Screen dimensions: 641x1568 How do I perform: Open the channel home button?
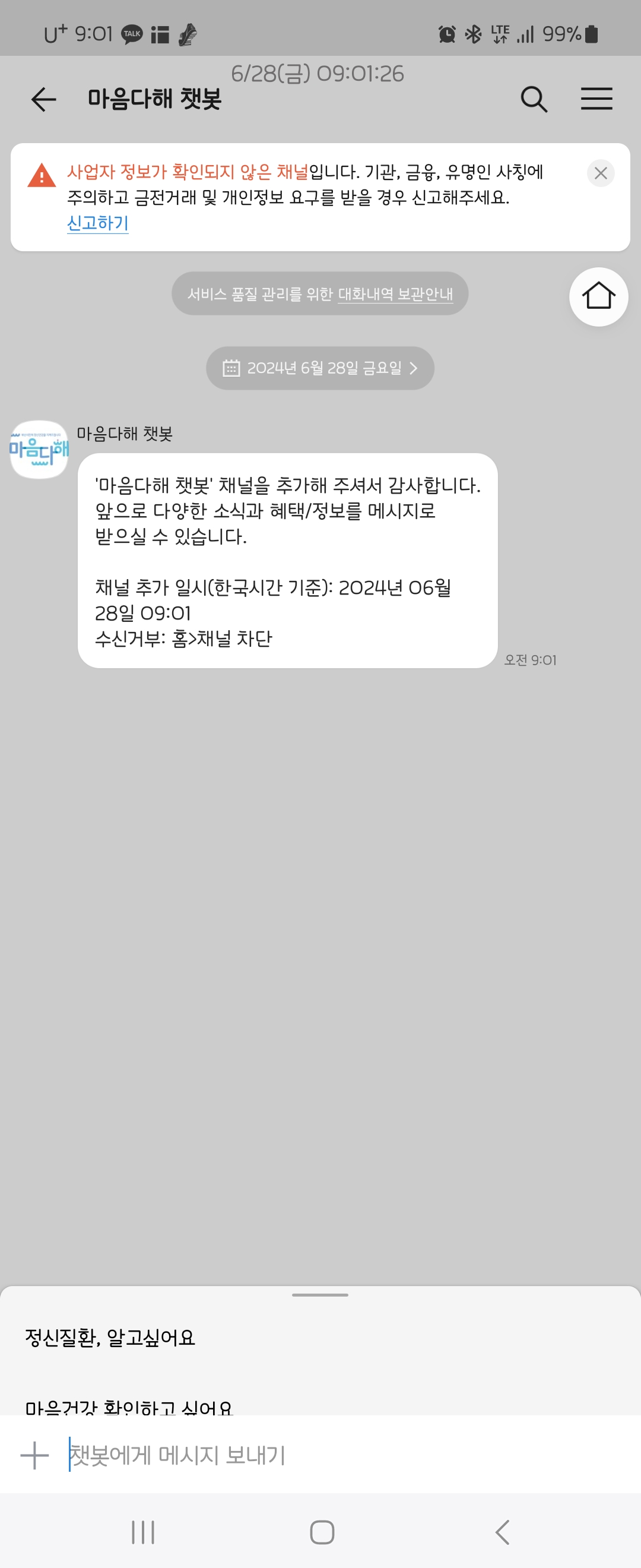tap(598, 297)
